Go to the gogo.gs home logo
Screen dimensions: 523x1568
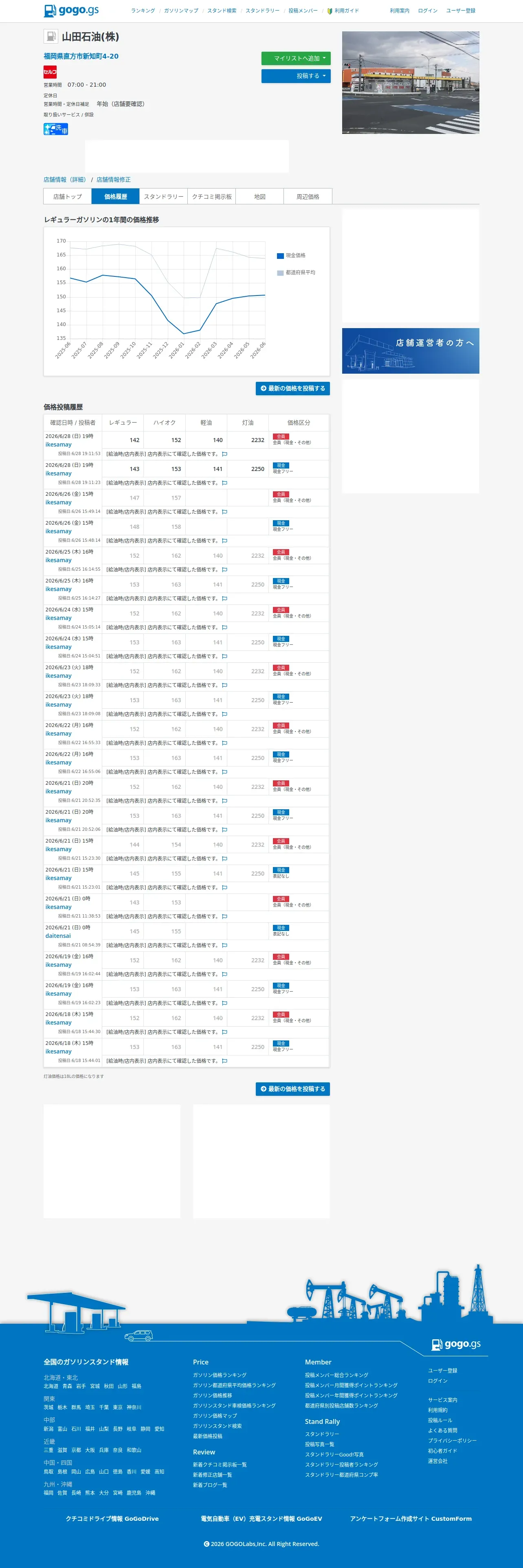point(71,10)
